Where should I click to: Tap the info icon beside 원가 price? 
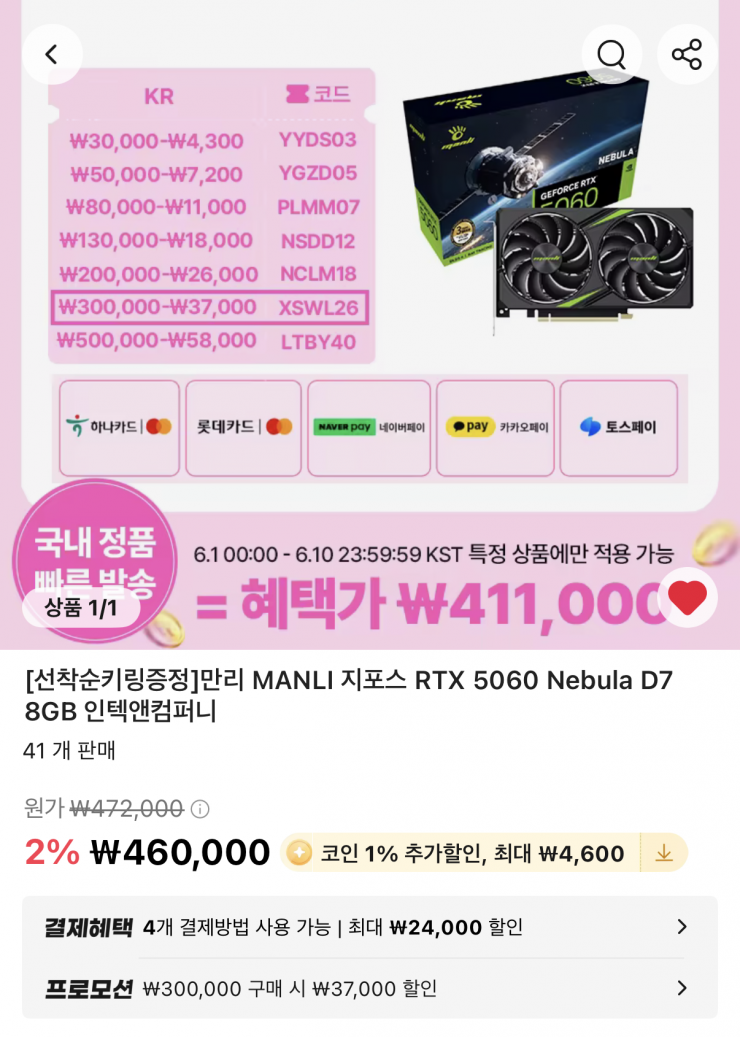click(x=200, y=809)
